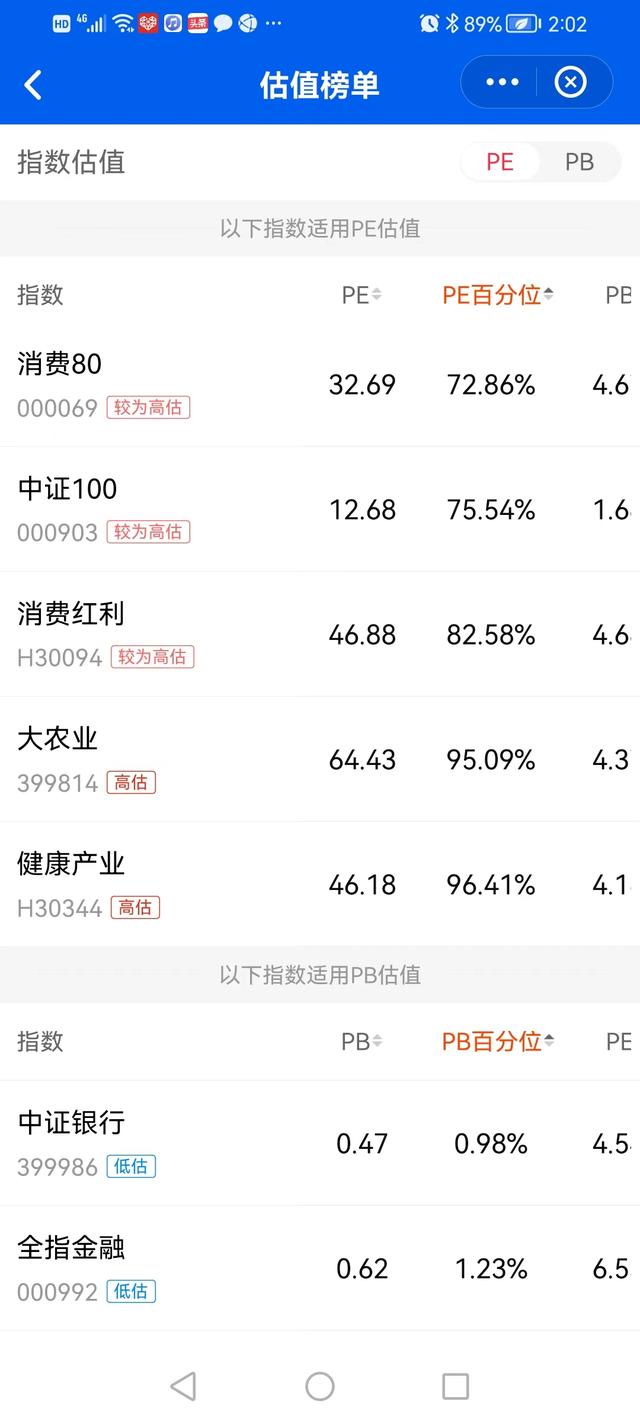Image resolution: width=640 pixels, height=1422 pixels.
Task: Go back using the header arrow
Action: coord(33,85)
